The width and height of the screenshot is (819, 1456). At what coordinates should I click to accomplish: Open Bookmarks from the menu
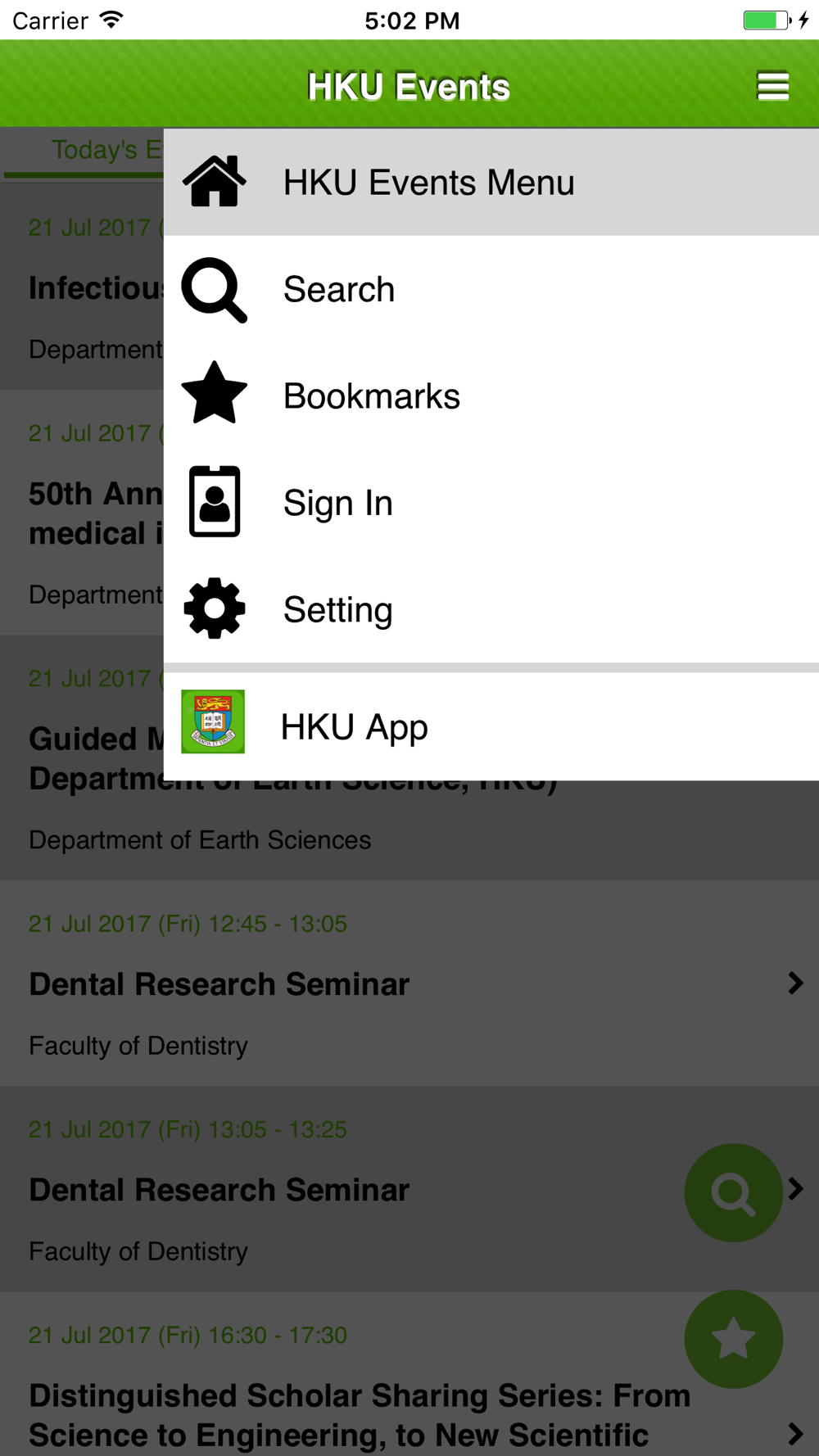tap(491, 396)
